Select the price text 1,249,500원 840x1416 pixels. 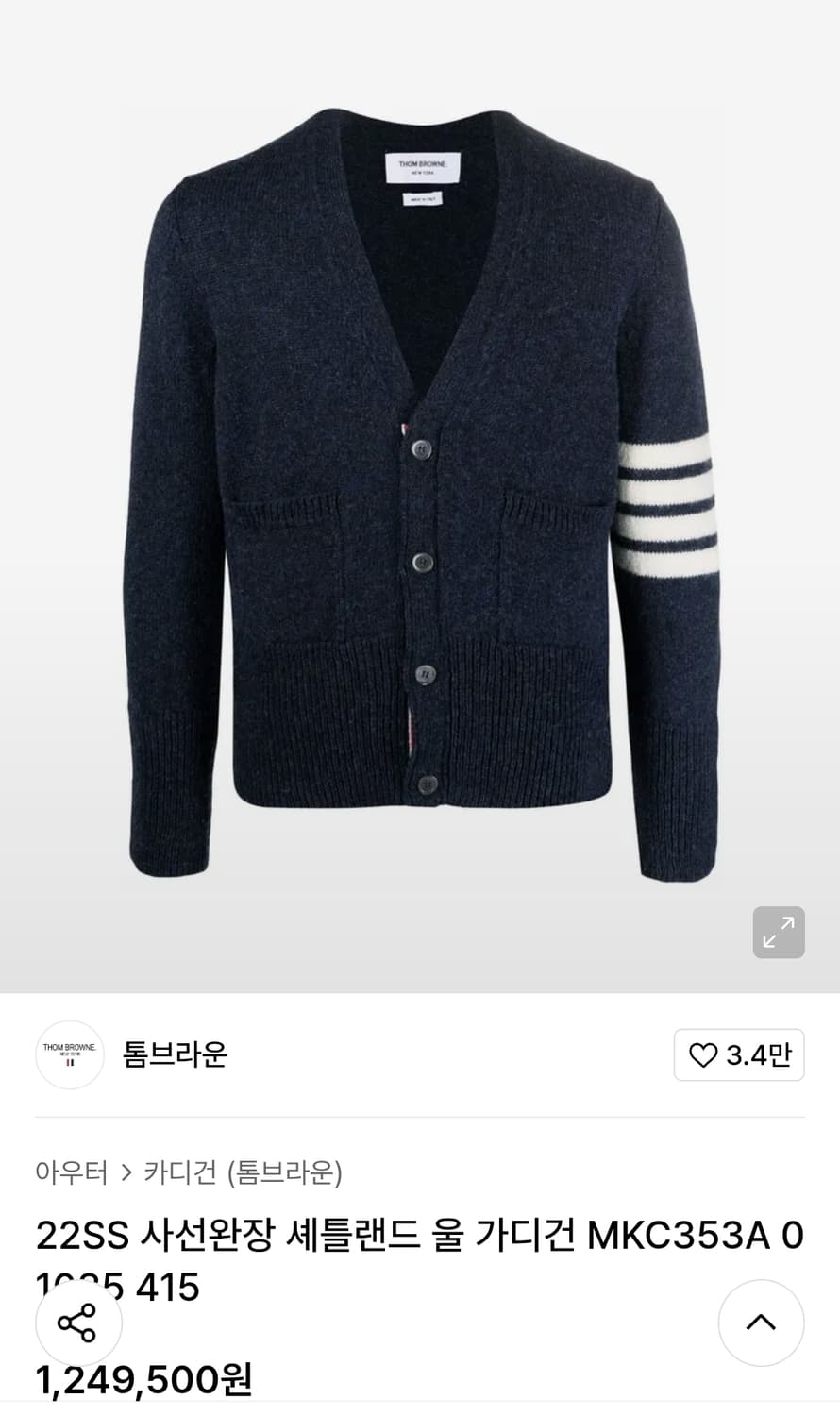pyautogui.click(x=142, y=1380)
